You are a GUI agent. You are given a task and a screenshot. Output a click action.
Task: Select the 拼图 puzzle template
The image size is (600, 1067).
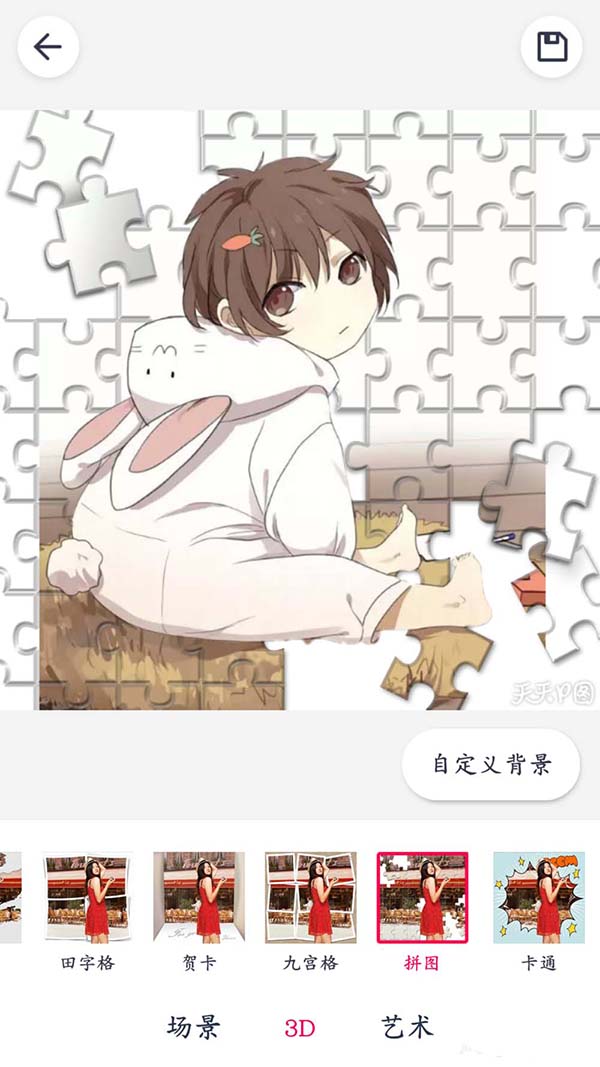(x=422, y=898)
